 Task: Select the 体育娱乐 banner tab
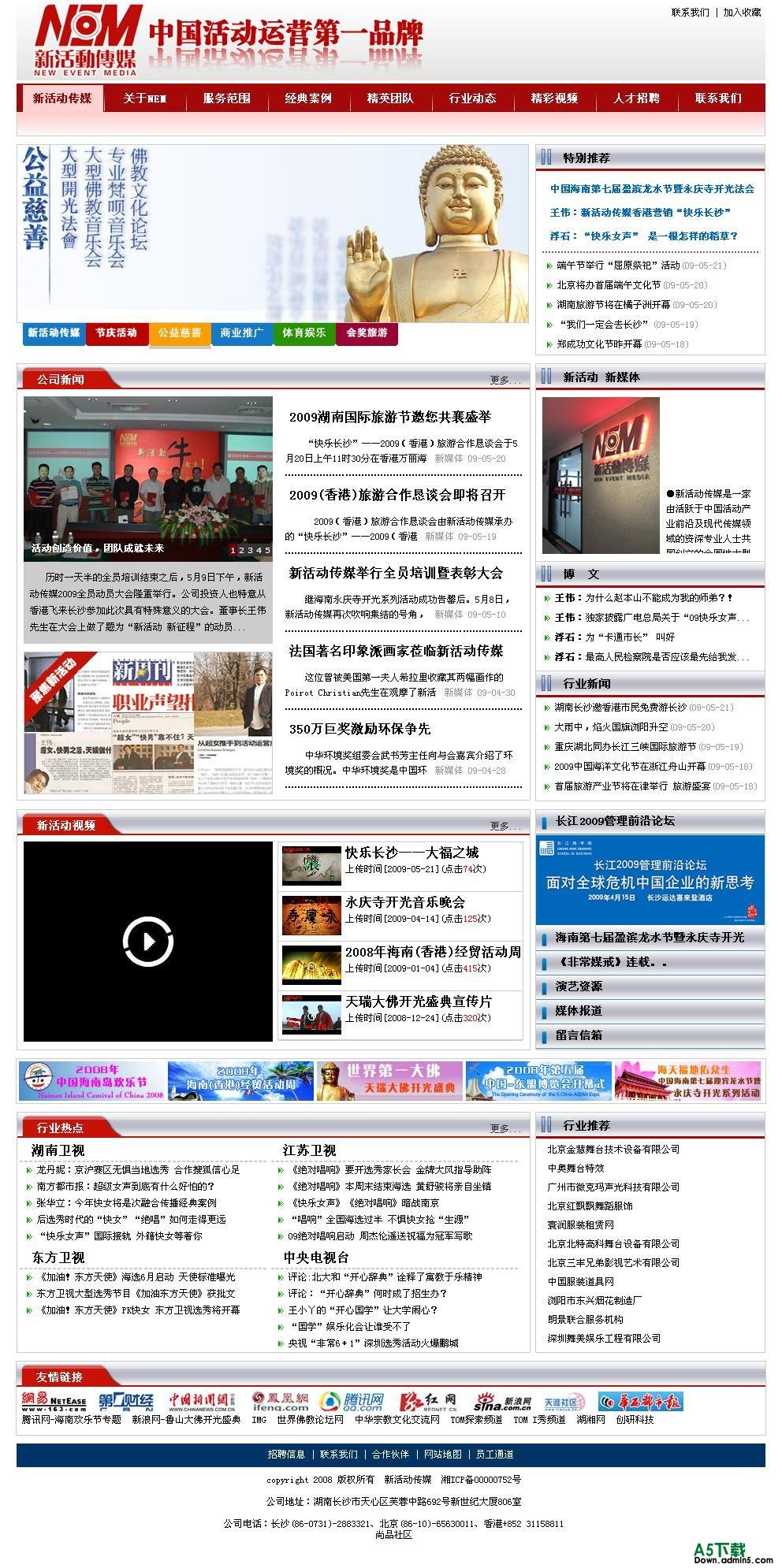coord(303,333)
